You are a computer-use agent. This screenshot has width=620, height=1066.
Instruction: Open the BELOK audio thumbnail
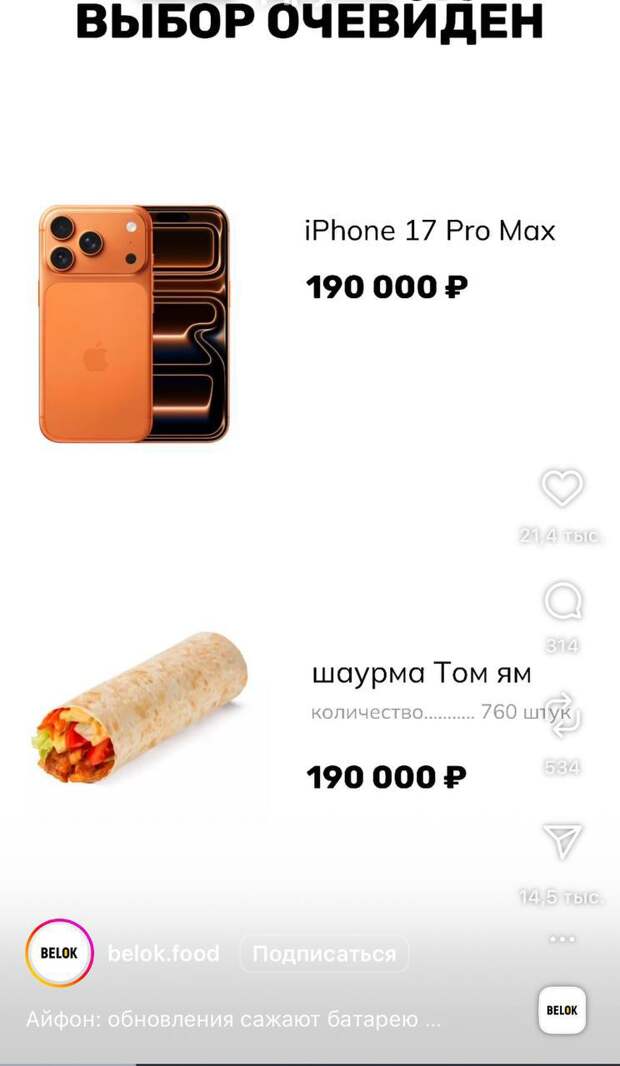click(562, 1010)
